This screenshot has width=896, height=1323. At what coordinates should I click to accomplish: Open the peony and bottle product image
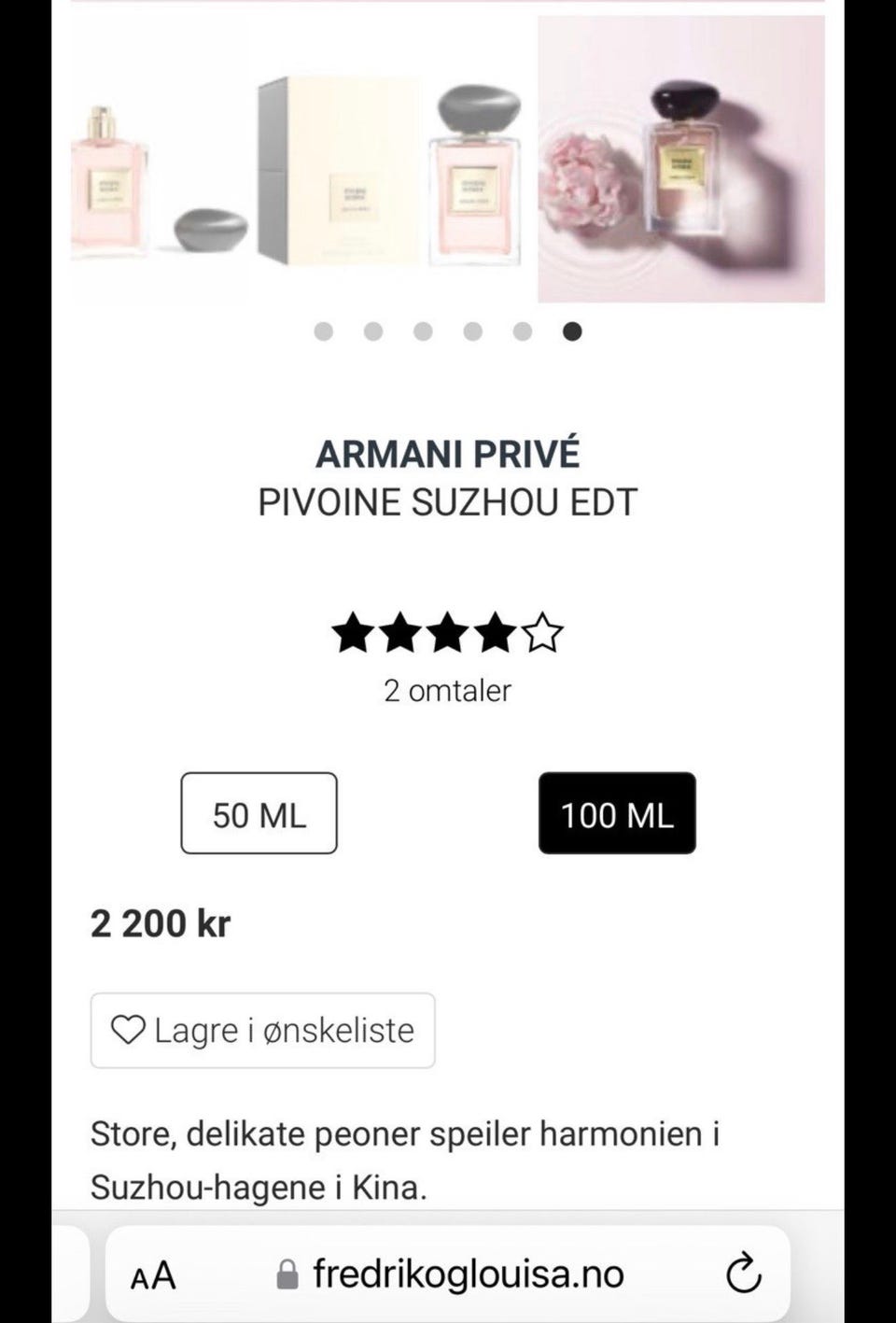coord(680,159)
